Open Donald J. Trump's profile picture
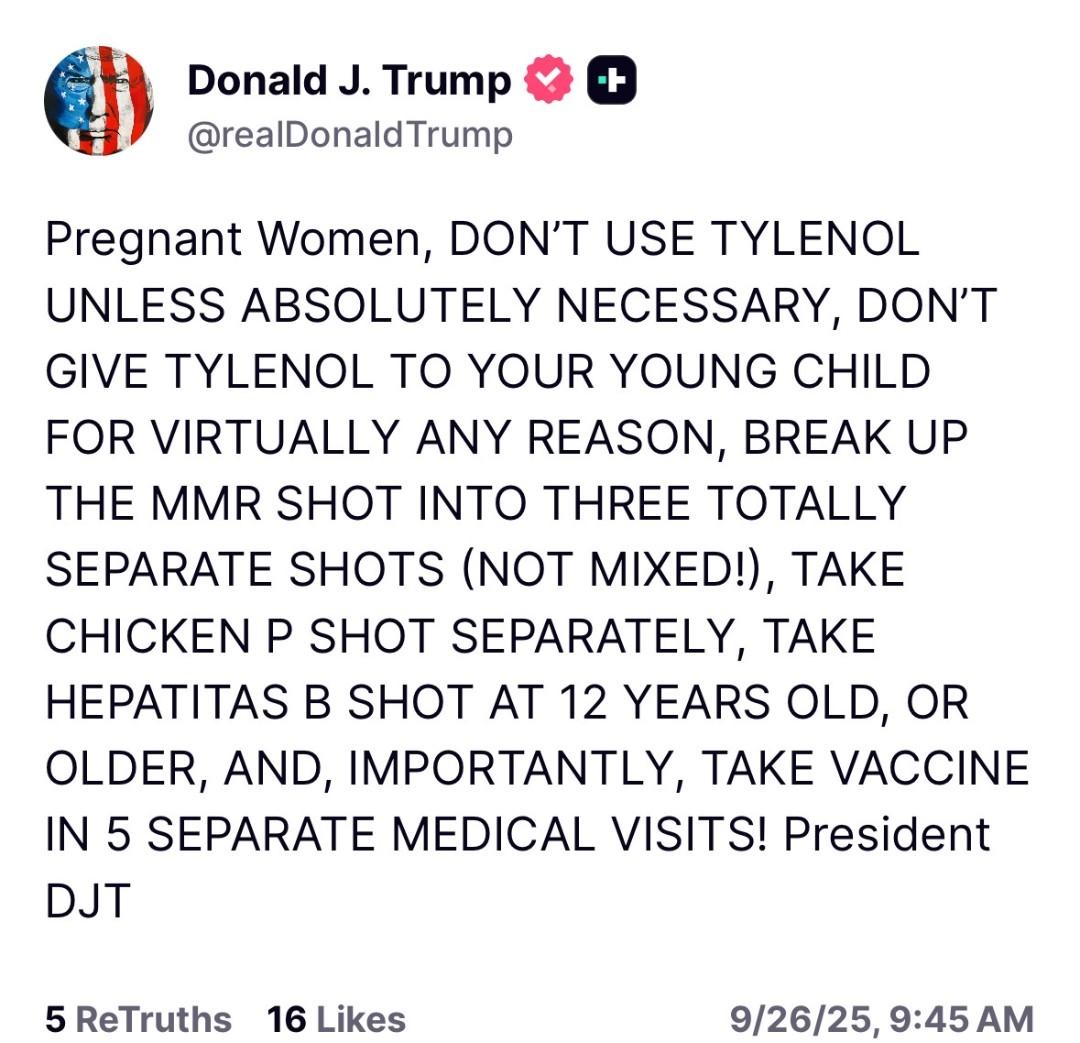 (99, 101)
